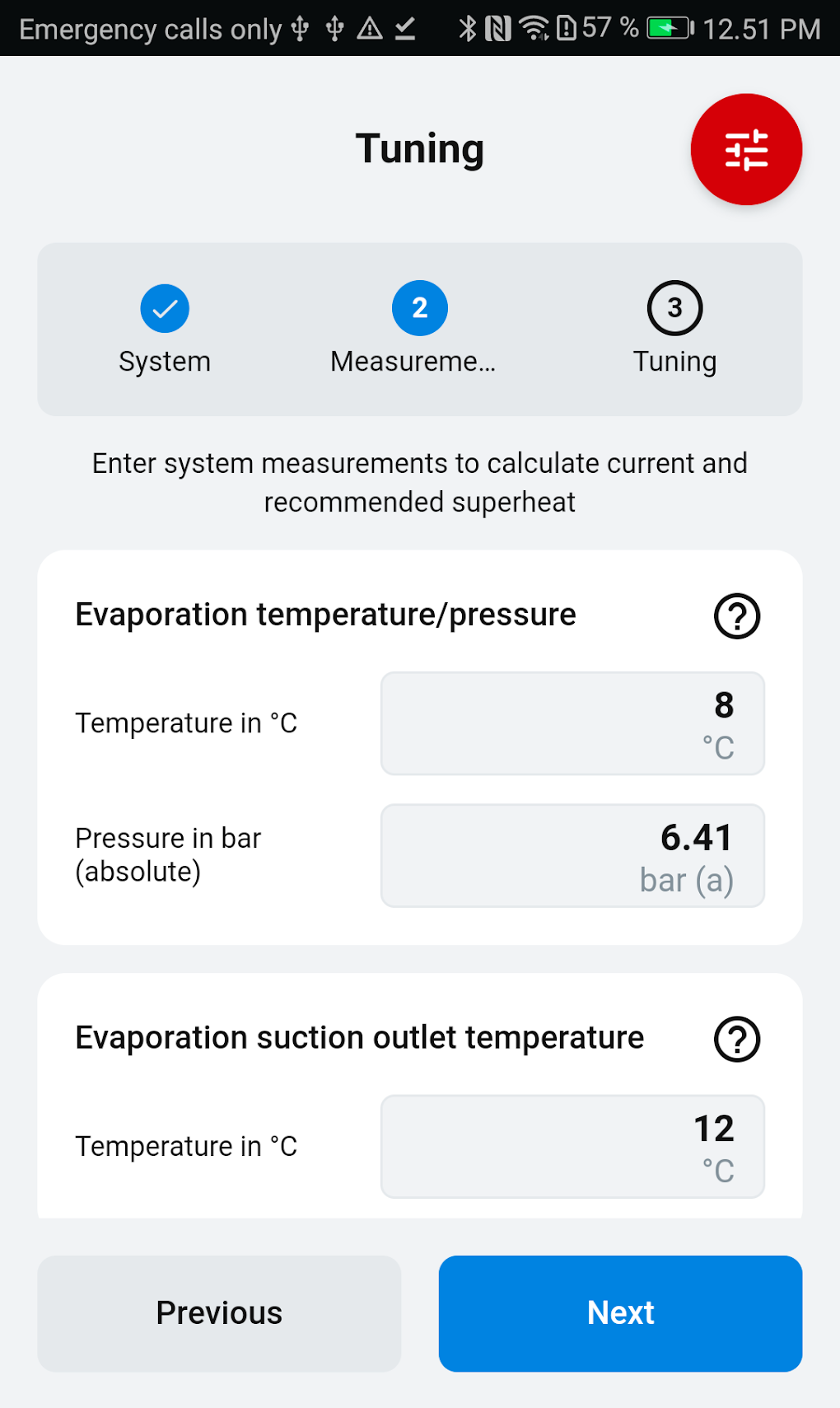This screenshot has height=1408, width=840.
Task: Show help for Evaporation suction outlet temperature
Action: [x=737, y=1039]
